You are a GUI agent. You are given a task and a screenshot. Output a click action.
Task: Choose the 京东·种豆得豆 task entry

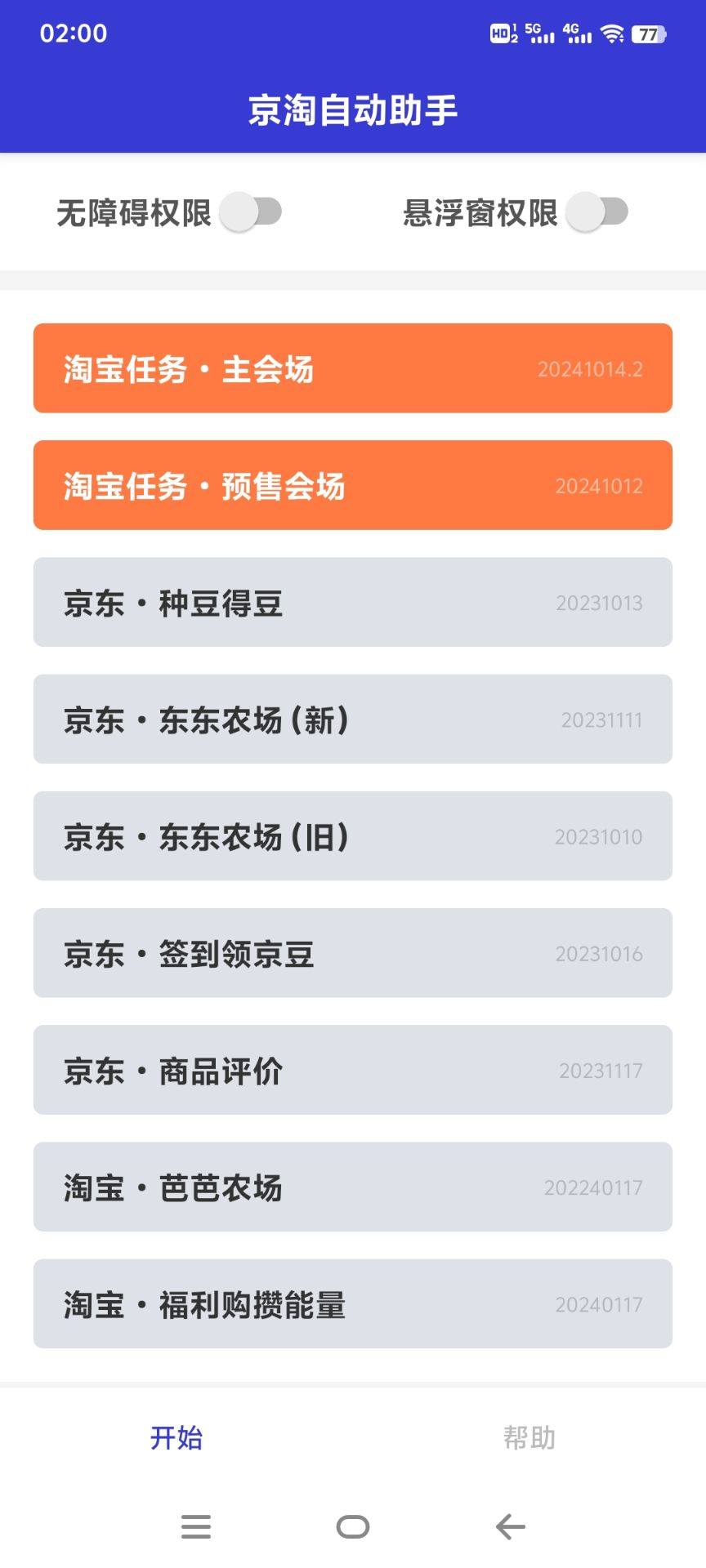click(x=353, y=603)
